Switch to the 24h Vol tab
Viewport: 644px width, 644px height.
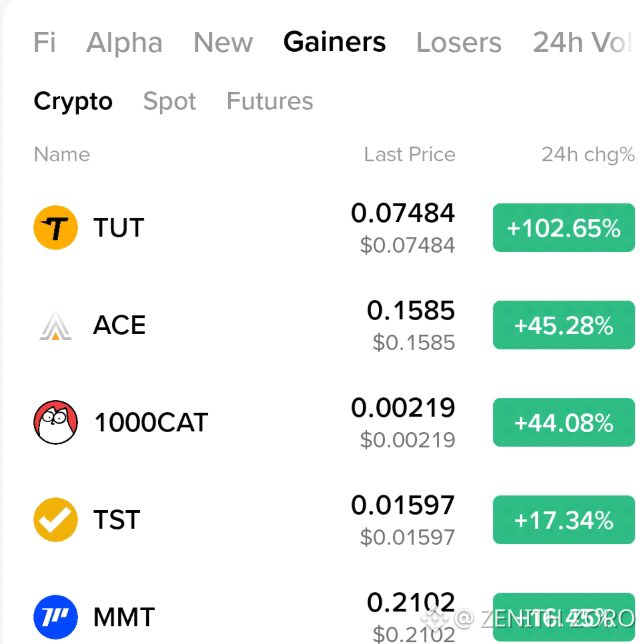point(582,42)
